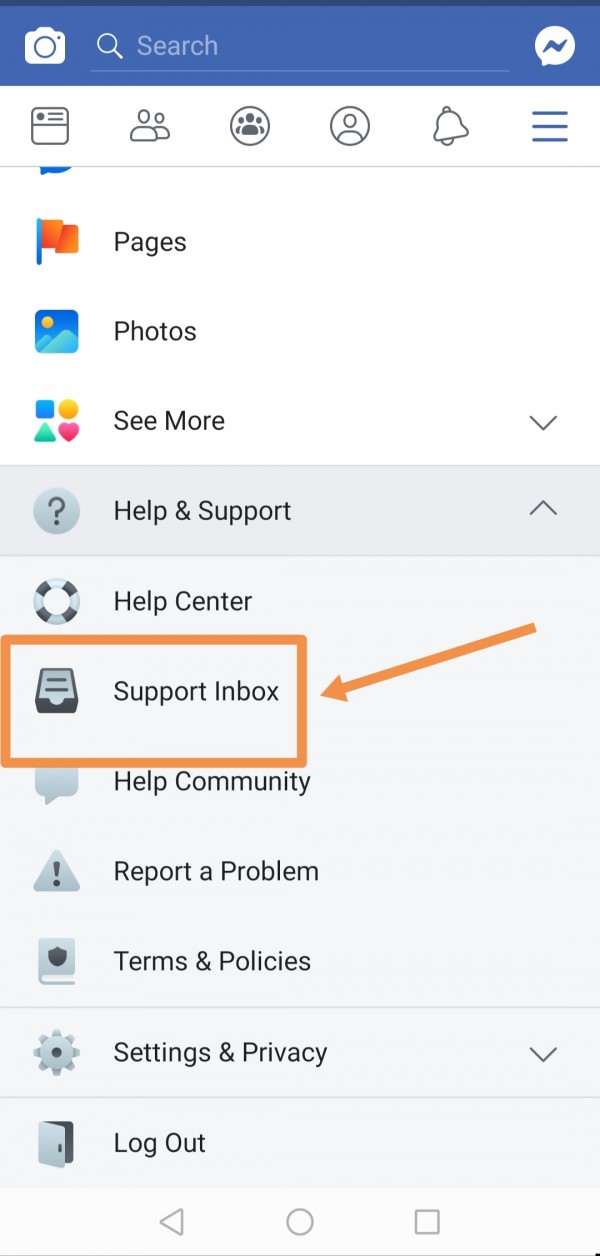This screenshot has width=600, height=1256.
Task: Open Pages
Action: (150, 242)
